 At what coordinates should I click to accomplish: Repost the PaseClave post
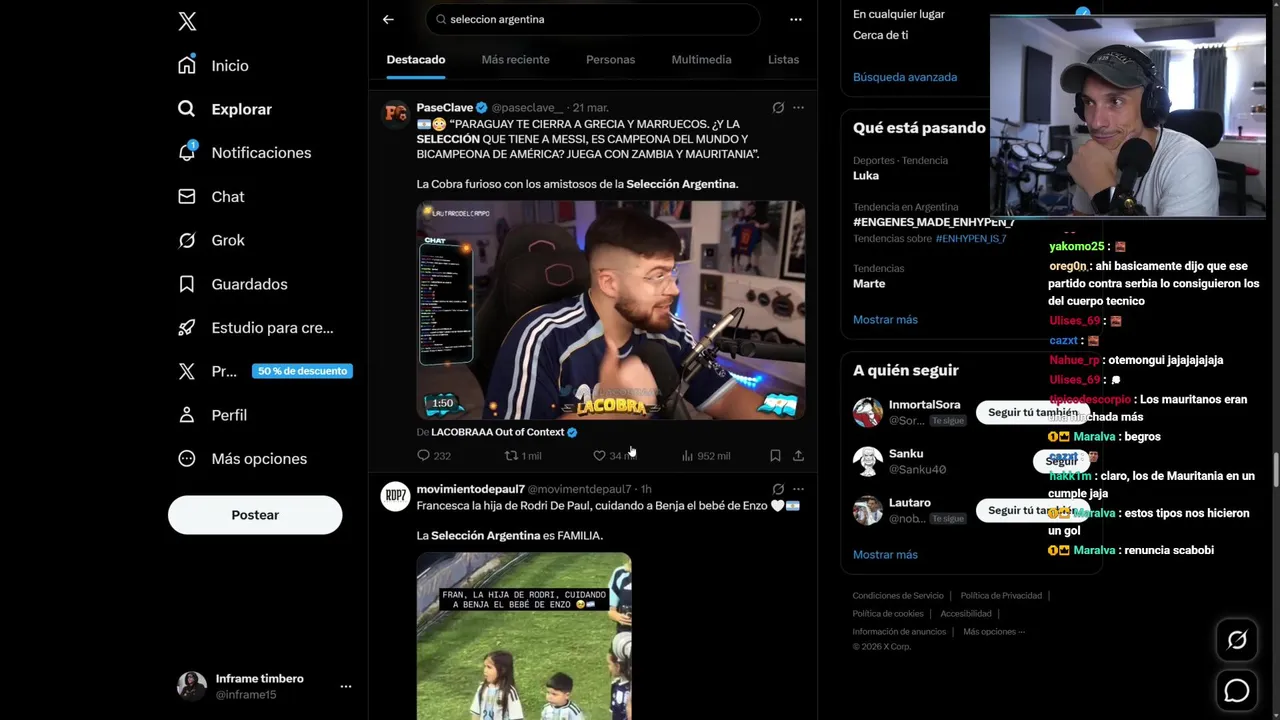coord(511,456)
